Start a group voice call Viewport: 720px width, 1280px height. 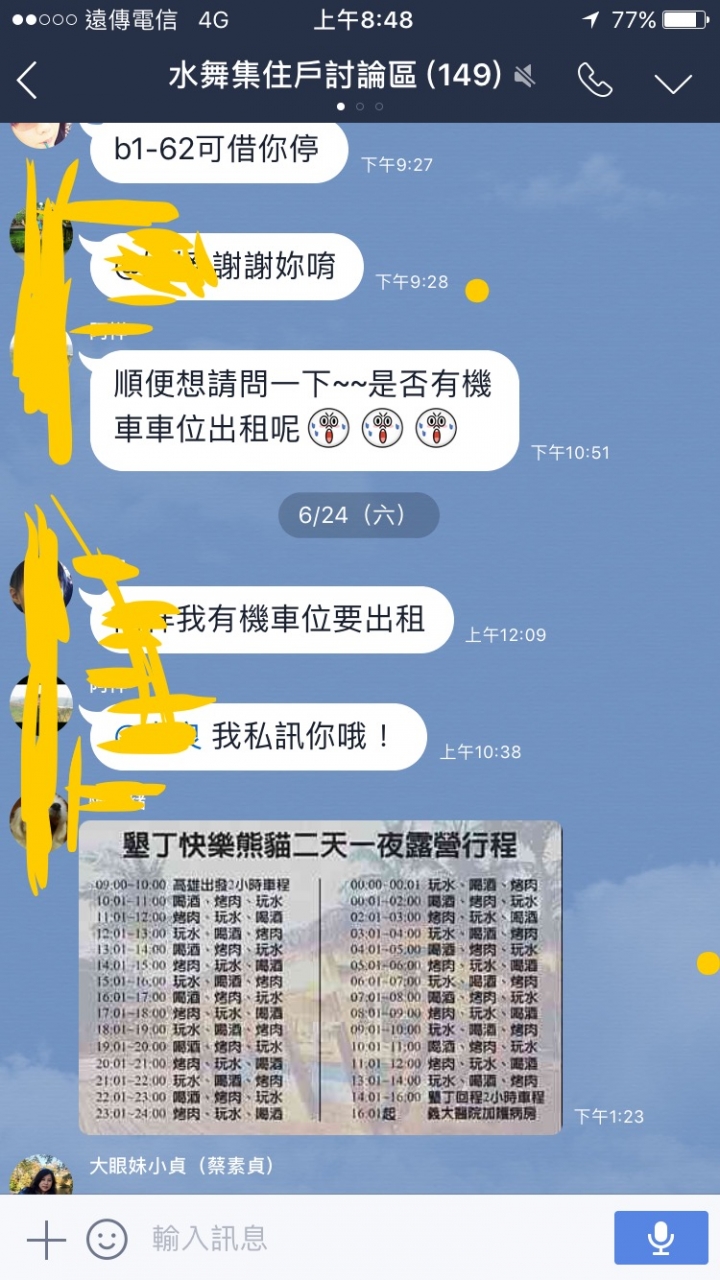point(595,80)
